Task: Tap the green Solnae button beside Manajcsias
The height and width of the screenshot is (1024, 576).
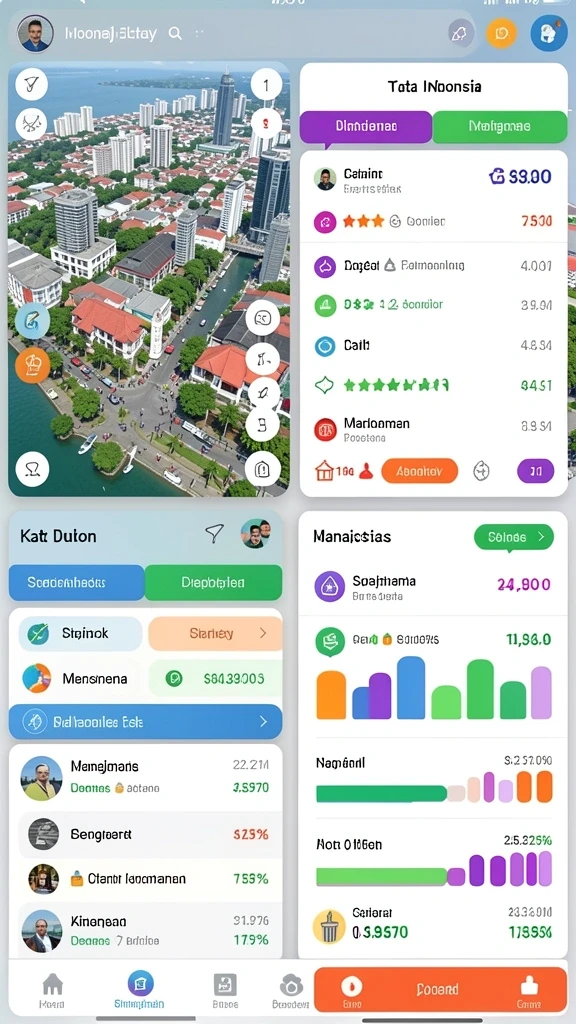Action: (x=513, y=537)
